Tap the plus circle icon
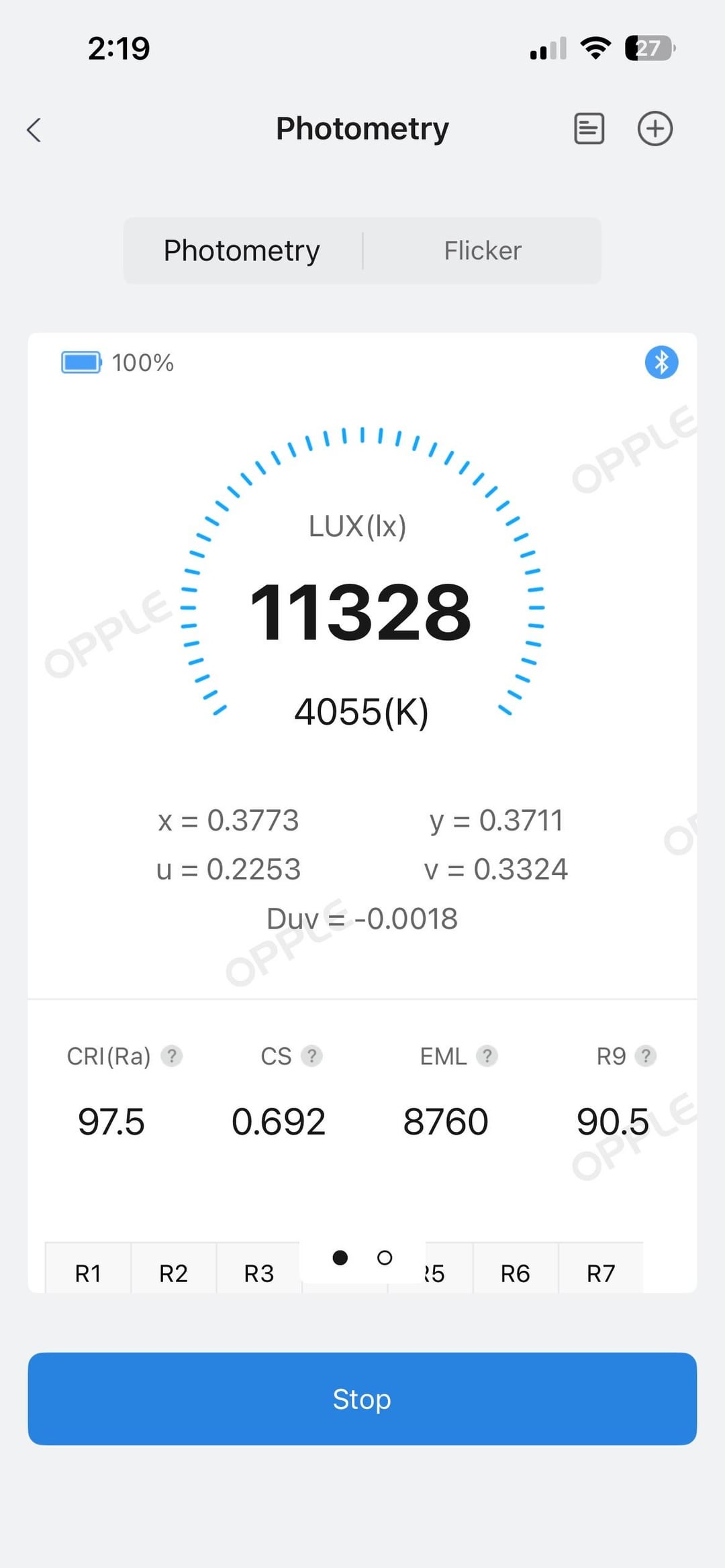Screen dimensions: 725x1568 pyautogui.click(x=655, y=129)
